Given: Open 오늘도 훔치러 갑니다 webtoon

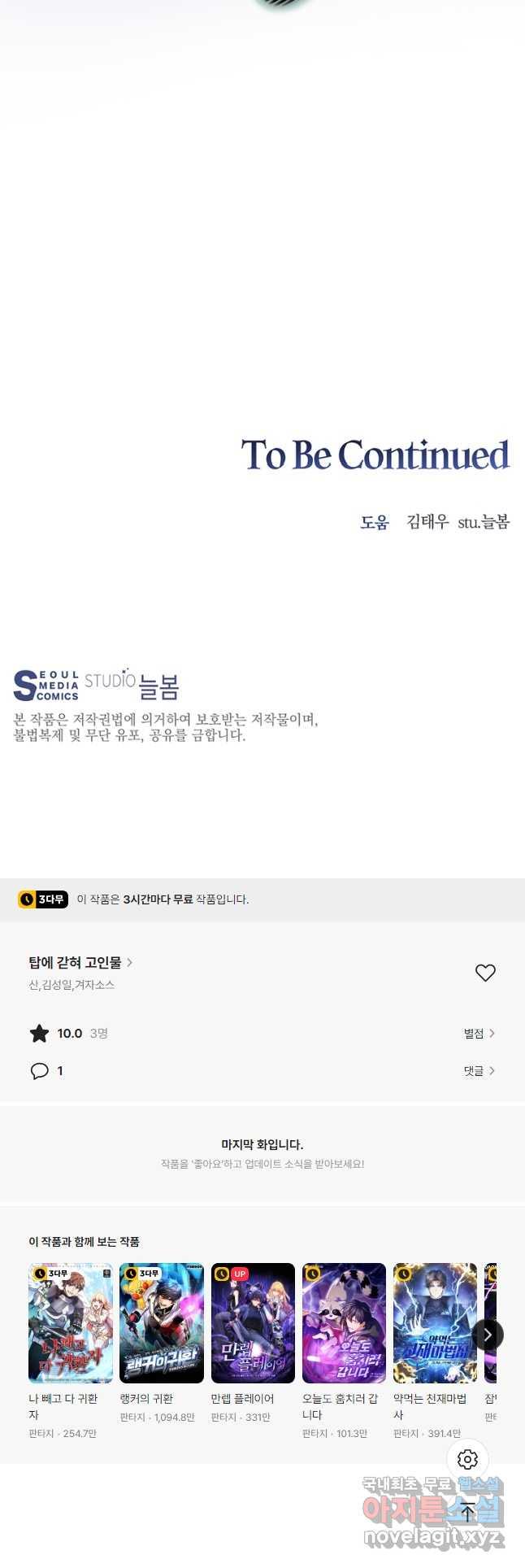Looking at the screenshot, I should [x=344, y=1323].
